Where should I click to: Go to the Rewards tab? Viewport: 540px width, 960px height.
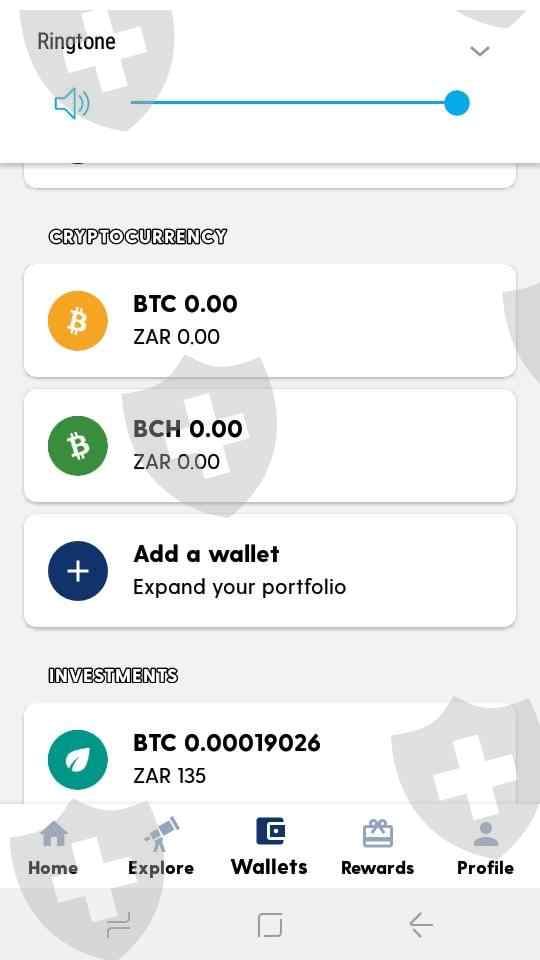click(x=377, y=847)
